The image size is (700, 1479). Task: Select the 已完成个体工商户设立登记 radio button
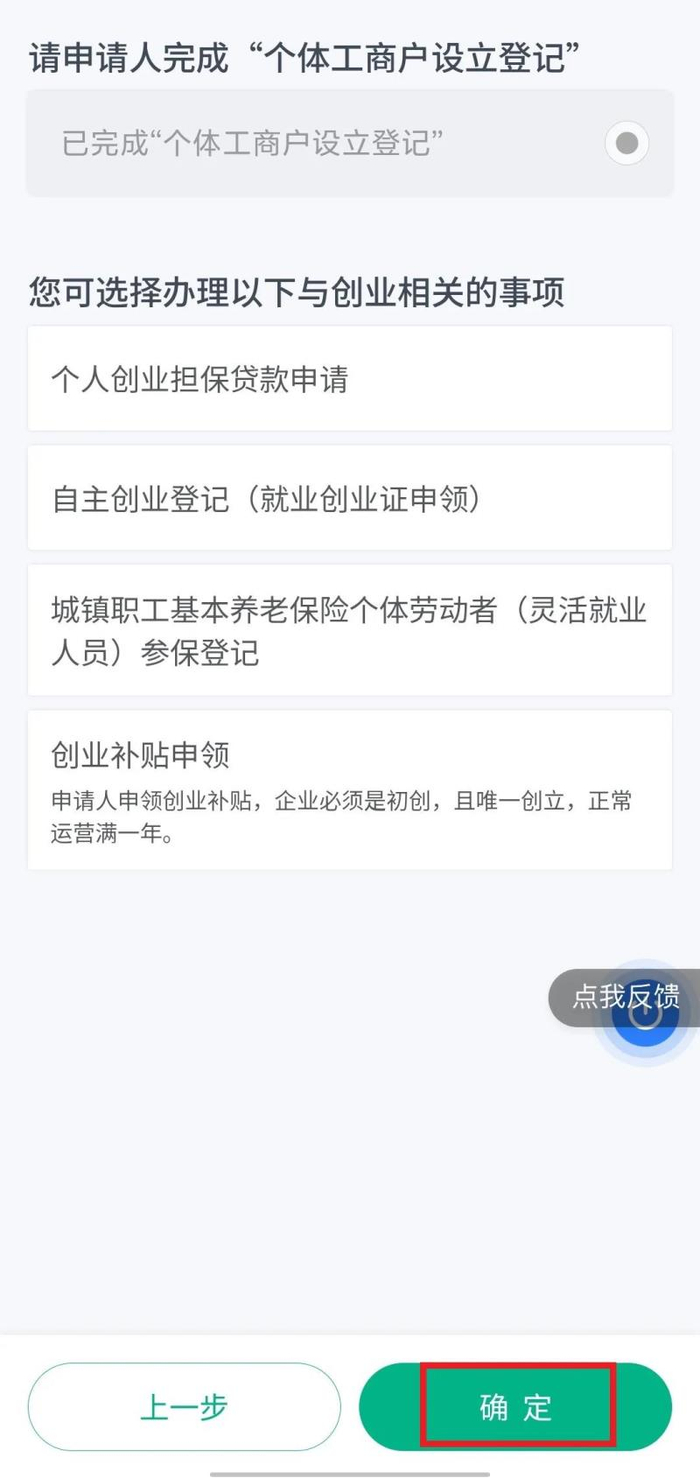tap(627, 143)
